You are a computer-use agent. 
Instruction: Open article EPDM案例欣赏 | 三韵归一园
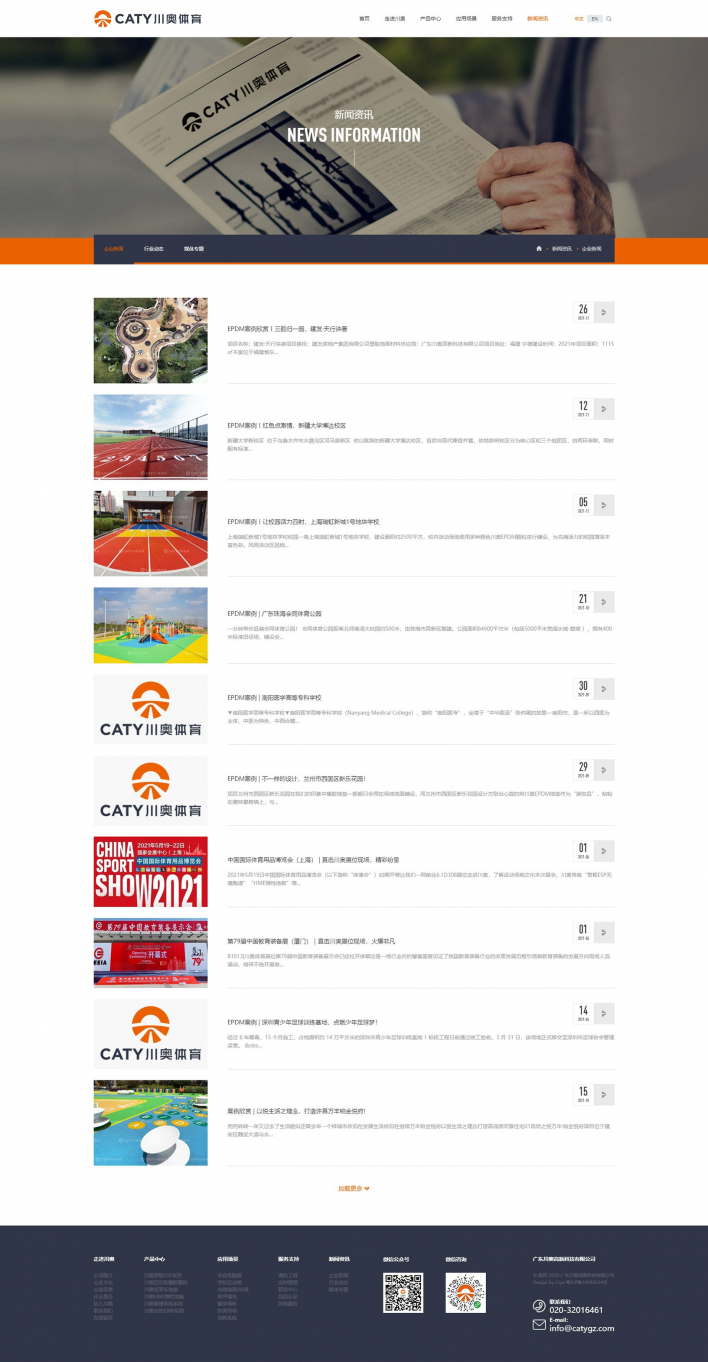(x=287, y=328)
